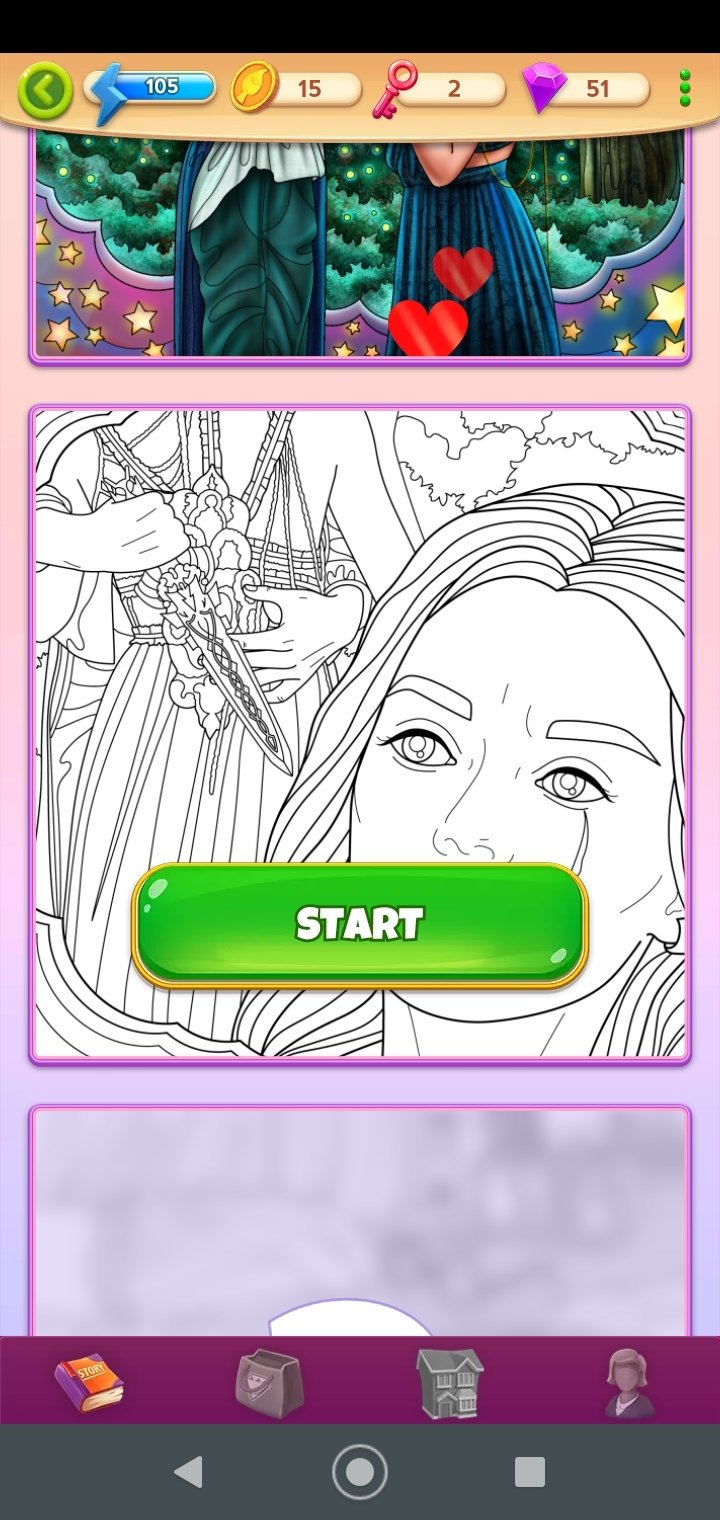The image size is (720, 1520).
Task: Go to the system home screen
Action: point(360,1472)
